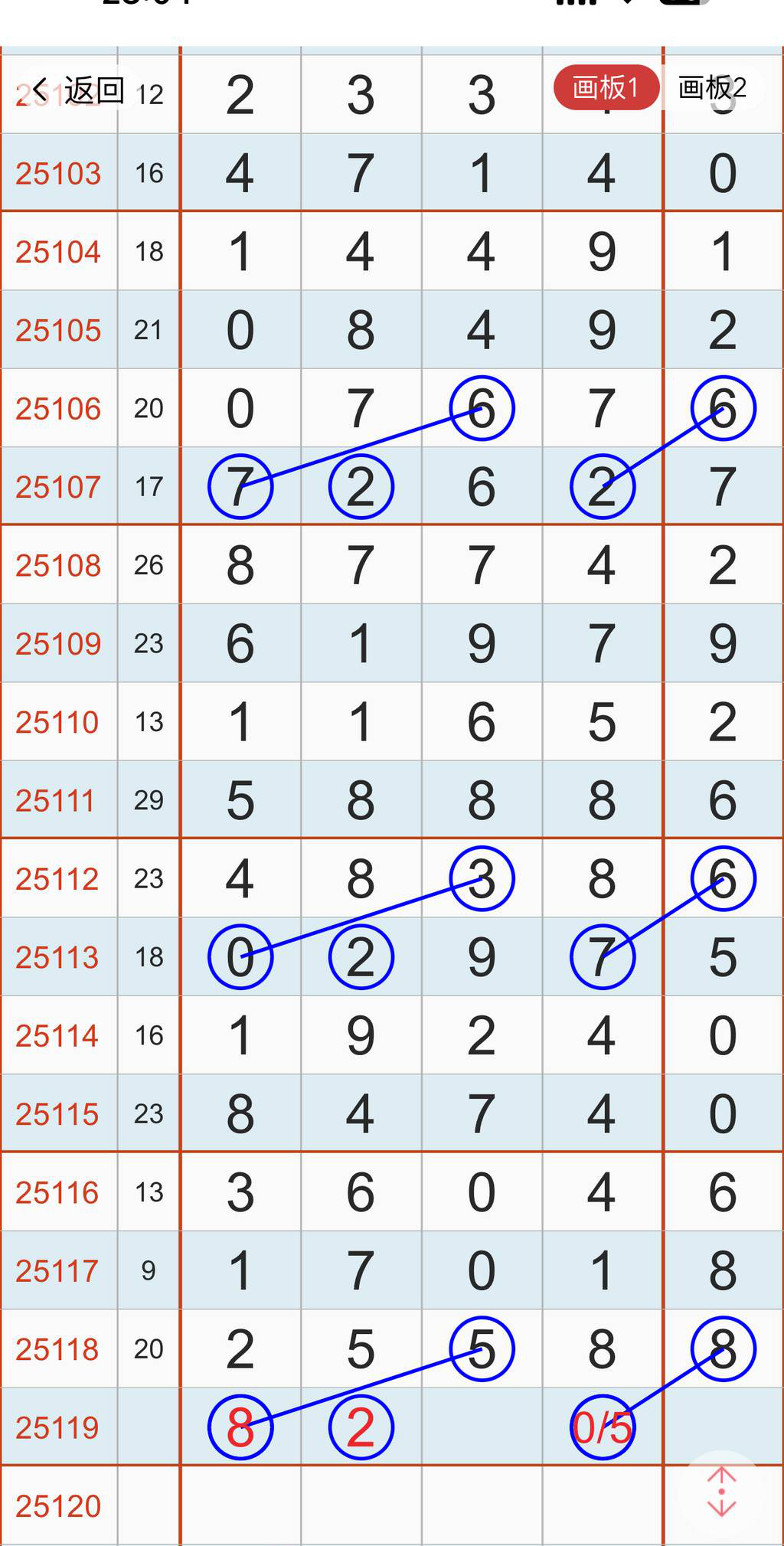The width and height of the screenshot is (784, 1546).
Task: Switch to the 画板1 tab
Action: click(606, 88)
